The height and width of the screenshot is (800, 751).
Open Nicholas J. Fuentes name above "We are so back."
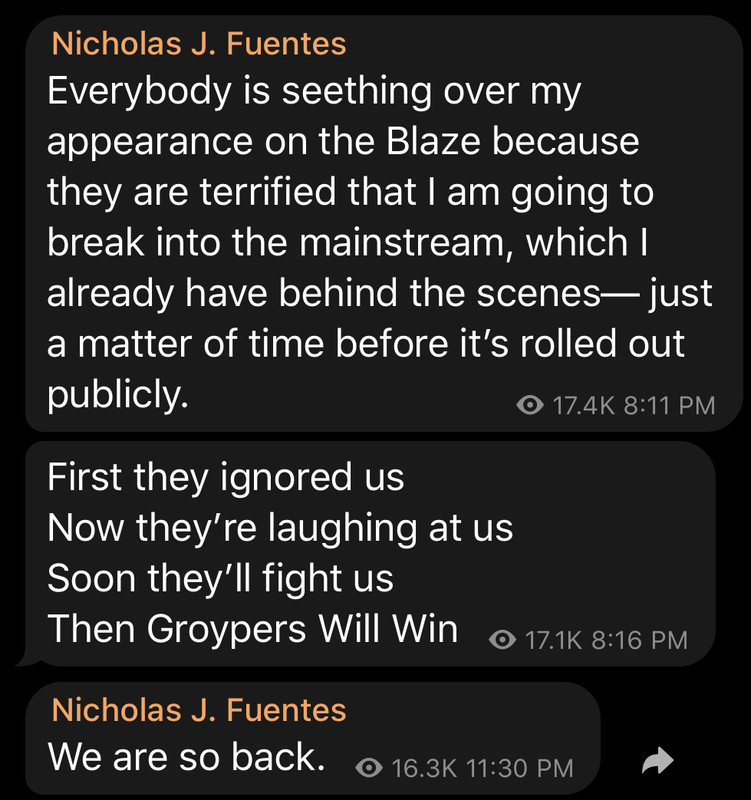[x=198, y=711]
